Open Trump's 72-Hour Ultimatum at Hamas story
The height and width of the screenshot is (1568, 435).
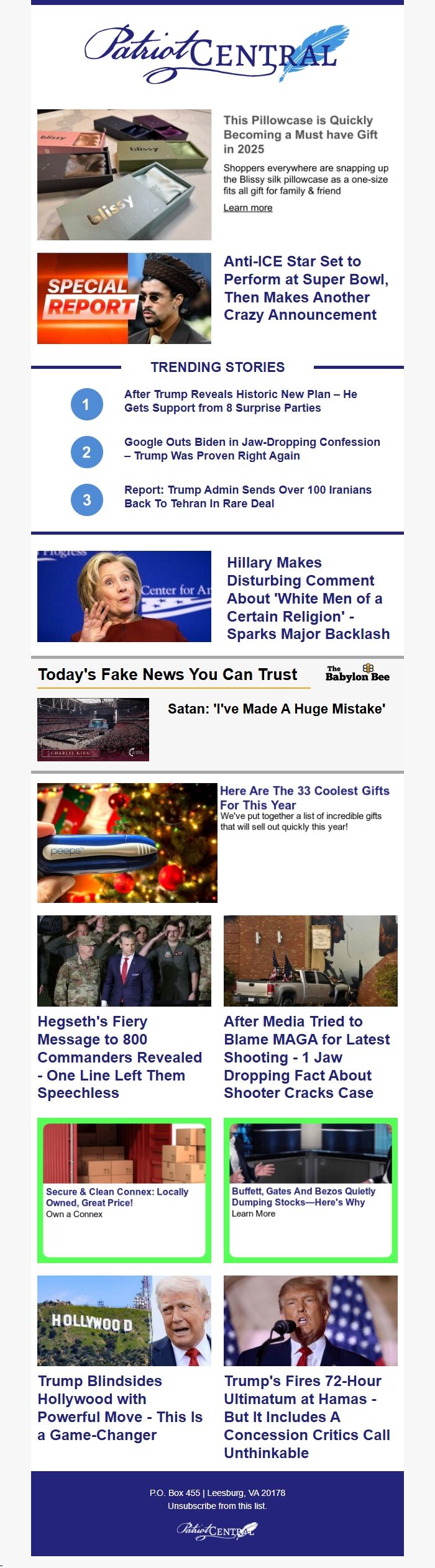click(x=306, y=1416)
